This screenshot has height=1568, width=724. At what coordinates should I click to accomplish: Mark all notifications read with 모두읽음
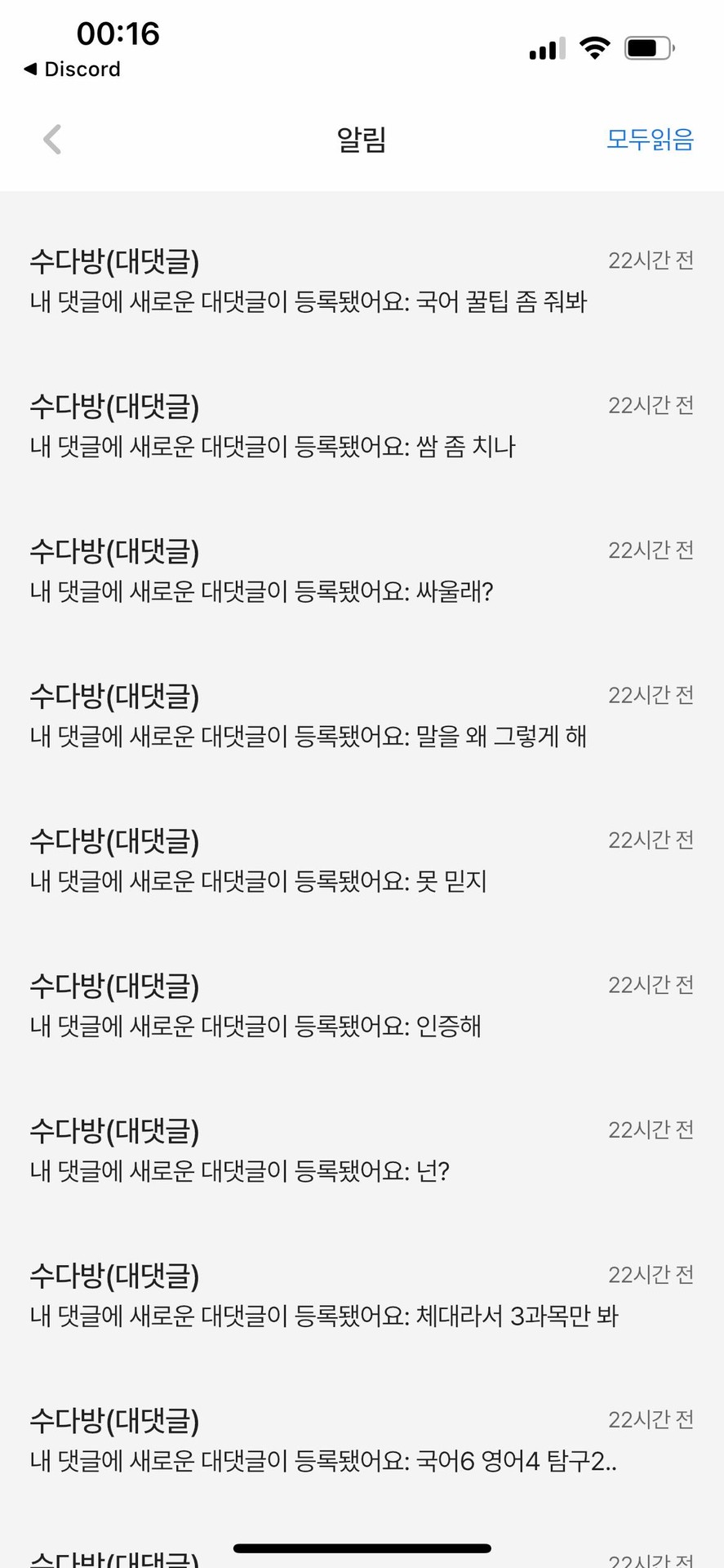[650, 140]
